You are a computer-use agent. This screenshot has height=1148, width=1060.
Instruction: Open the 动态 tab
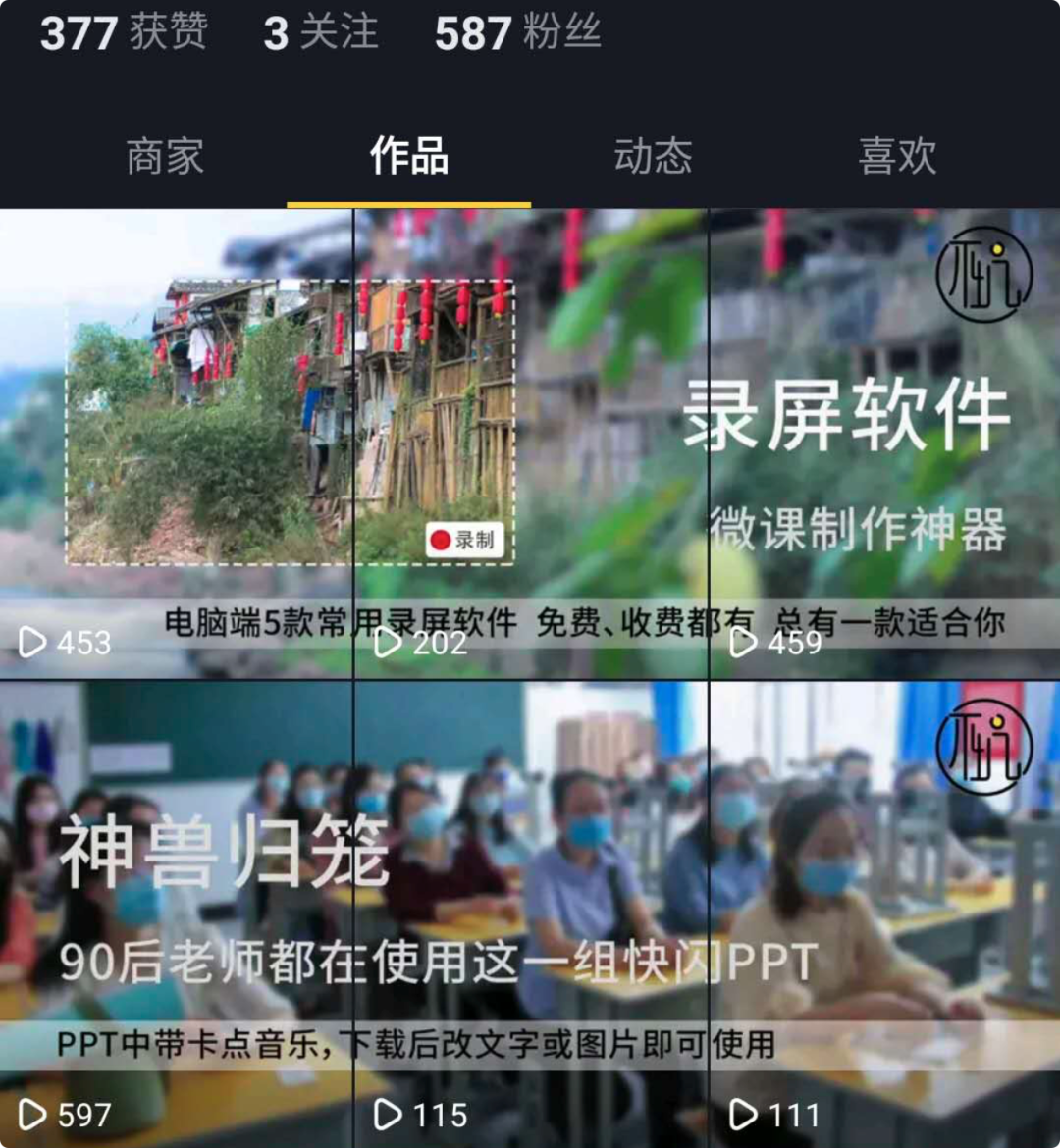tap(653, 157)
